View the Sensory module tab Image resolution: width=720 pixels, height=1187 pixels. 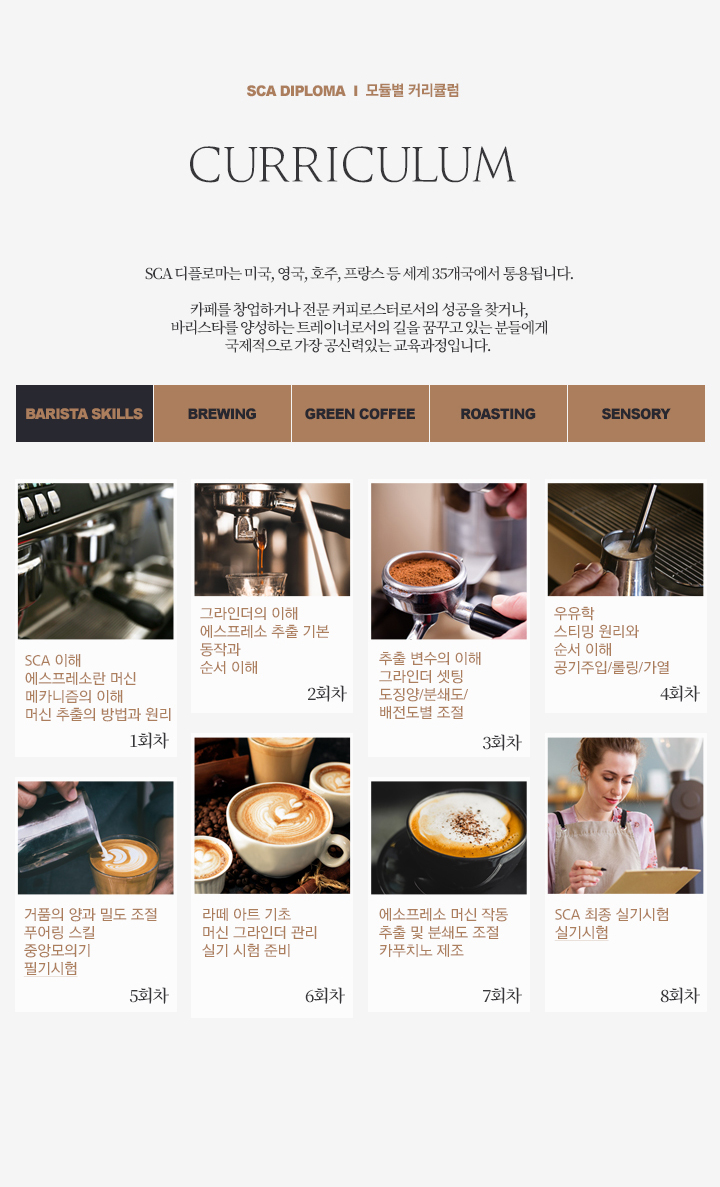[x=636, y=413]
